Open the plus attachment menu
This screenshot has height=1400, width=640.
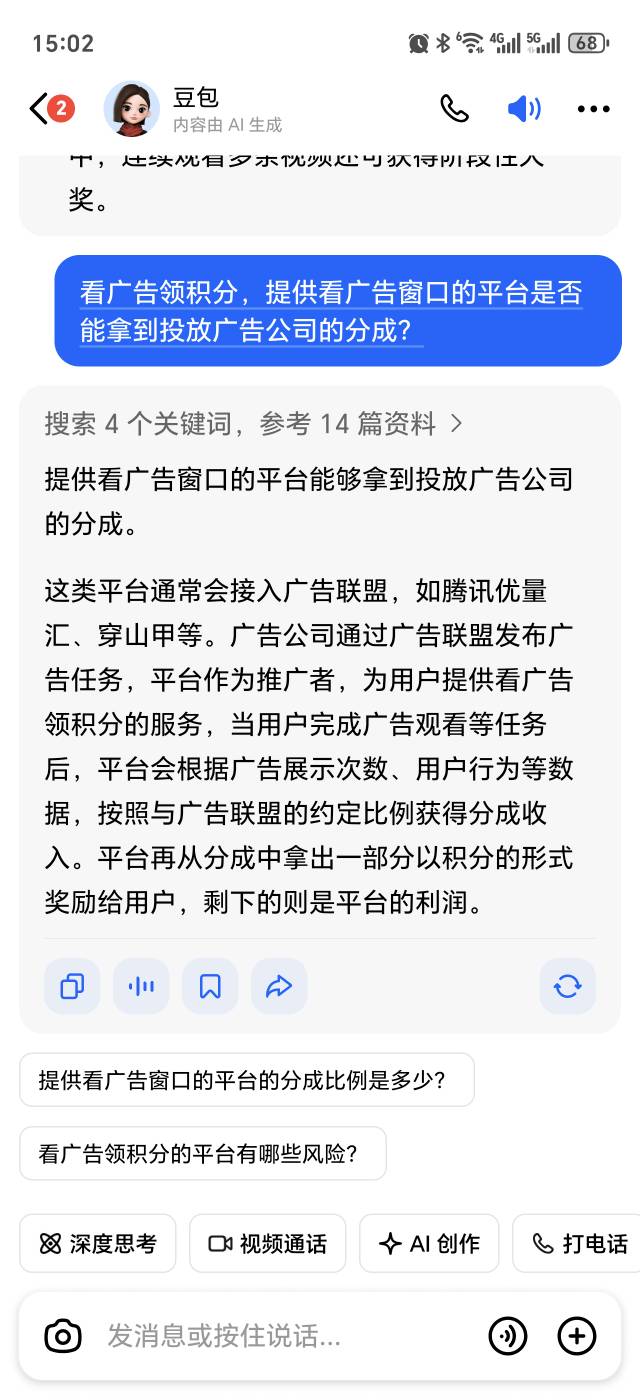pos(577,1336)
